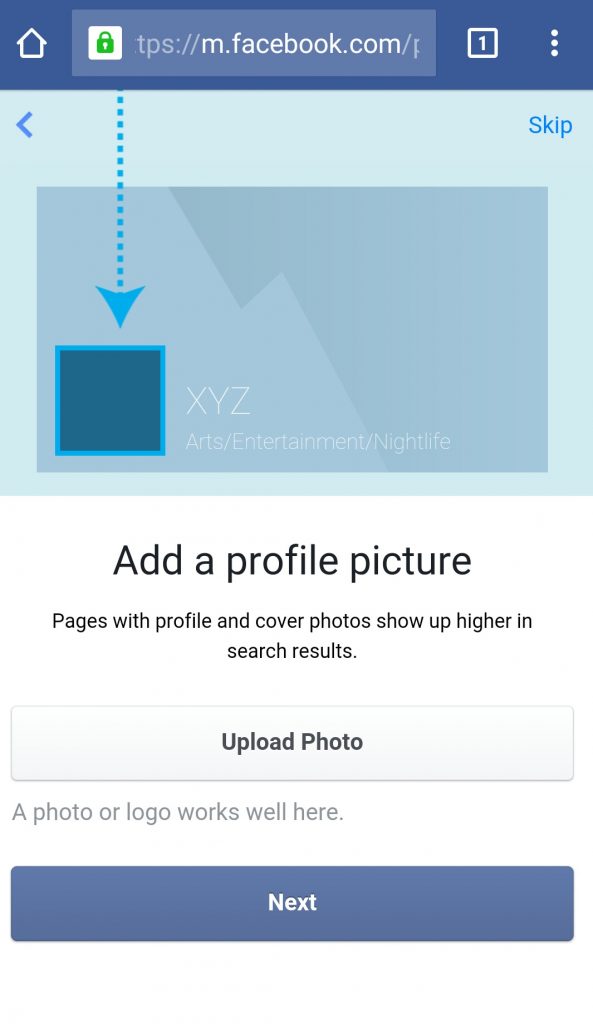The image size is (593, 1024).
Task: Continue with the Next button
Action: pos(292,903)
